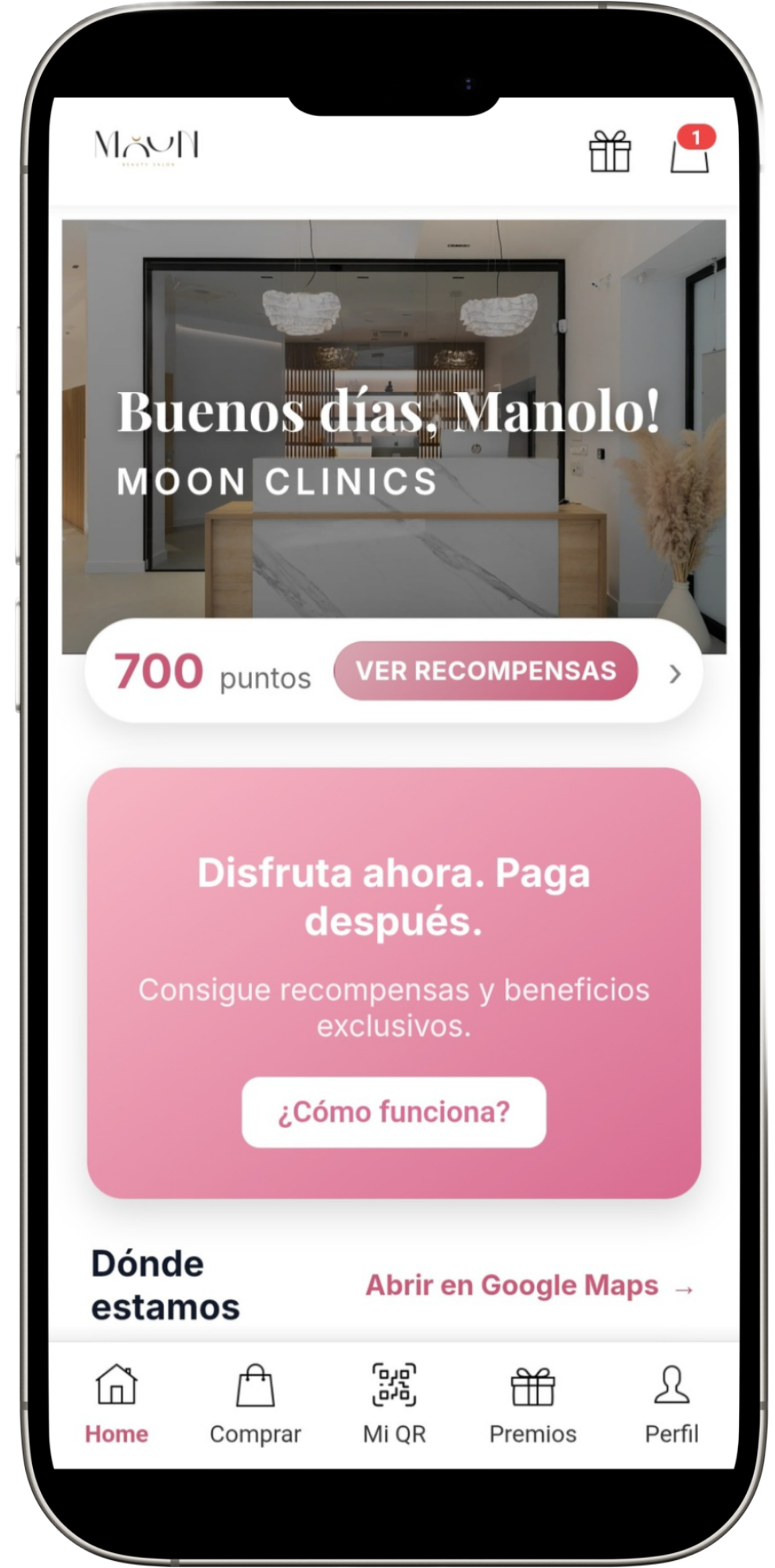Open the gift icon in the header

tap(609, 151)
